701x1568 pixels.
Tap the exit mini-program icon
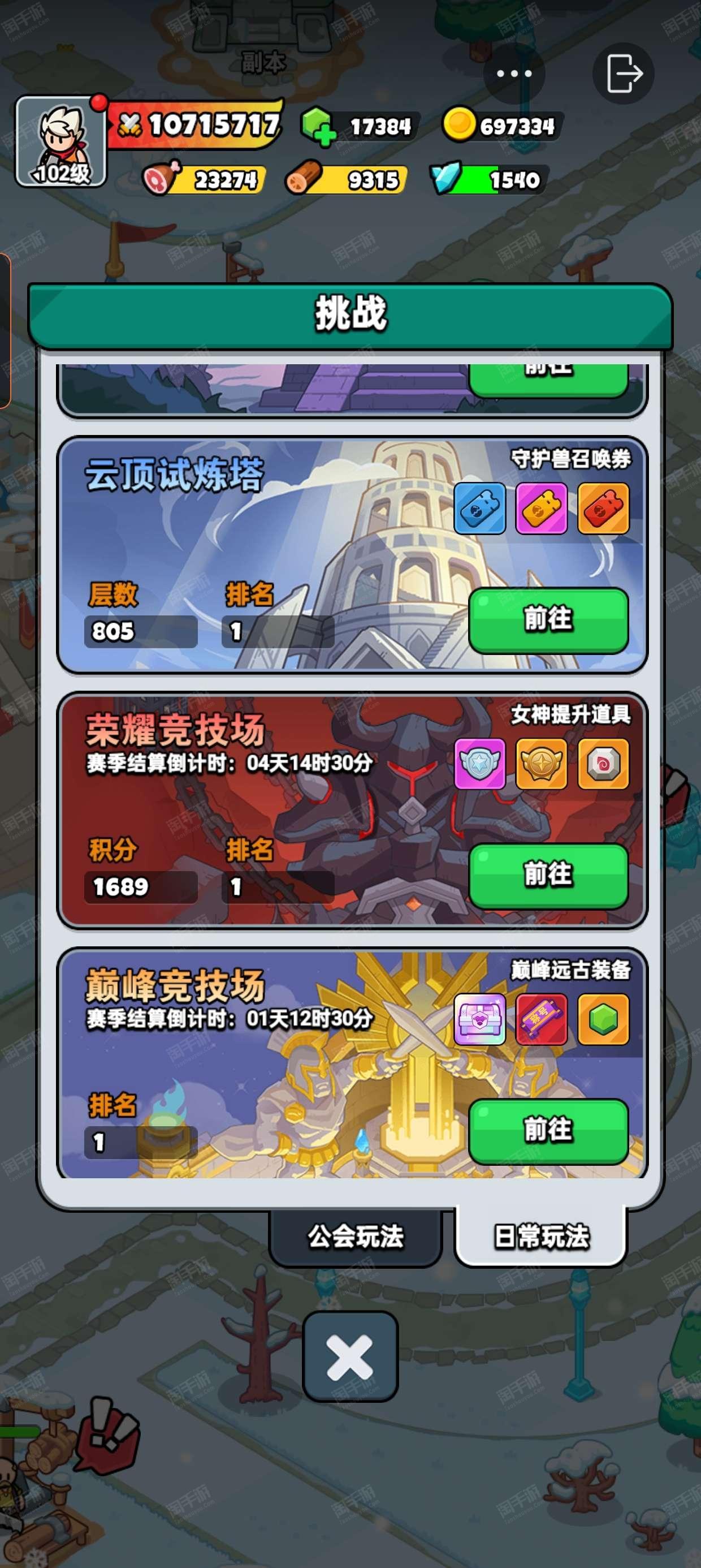(x=623, y=74)
